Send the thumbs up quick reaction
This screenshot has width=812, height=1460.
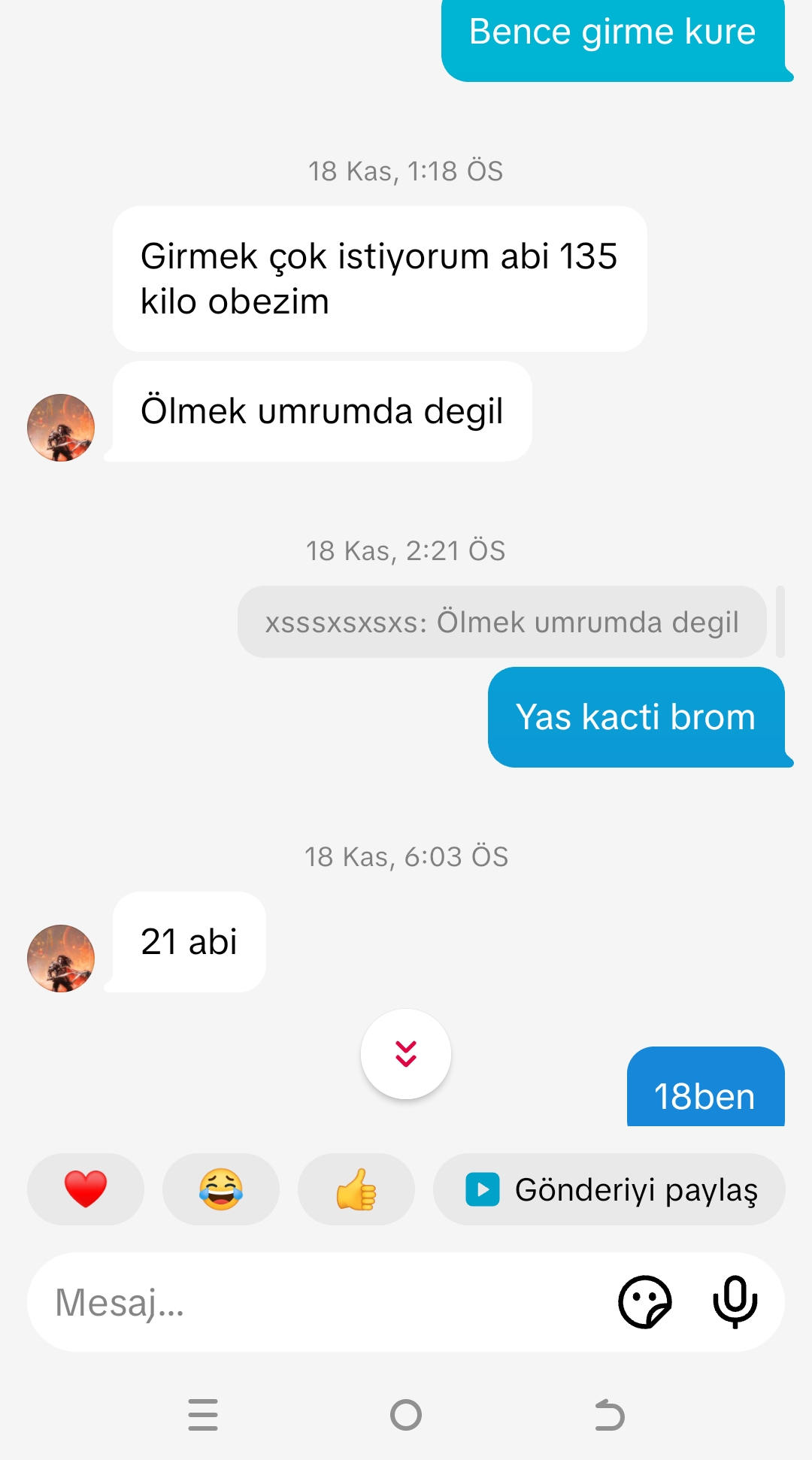click(x=356, y=1189)
